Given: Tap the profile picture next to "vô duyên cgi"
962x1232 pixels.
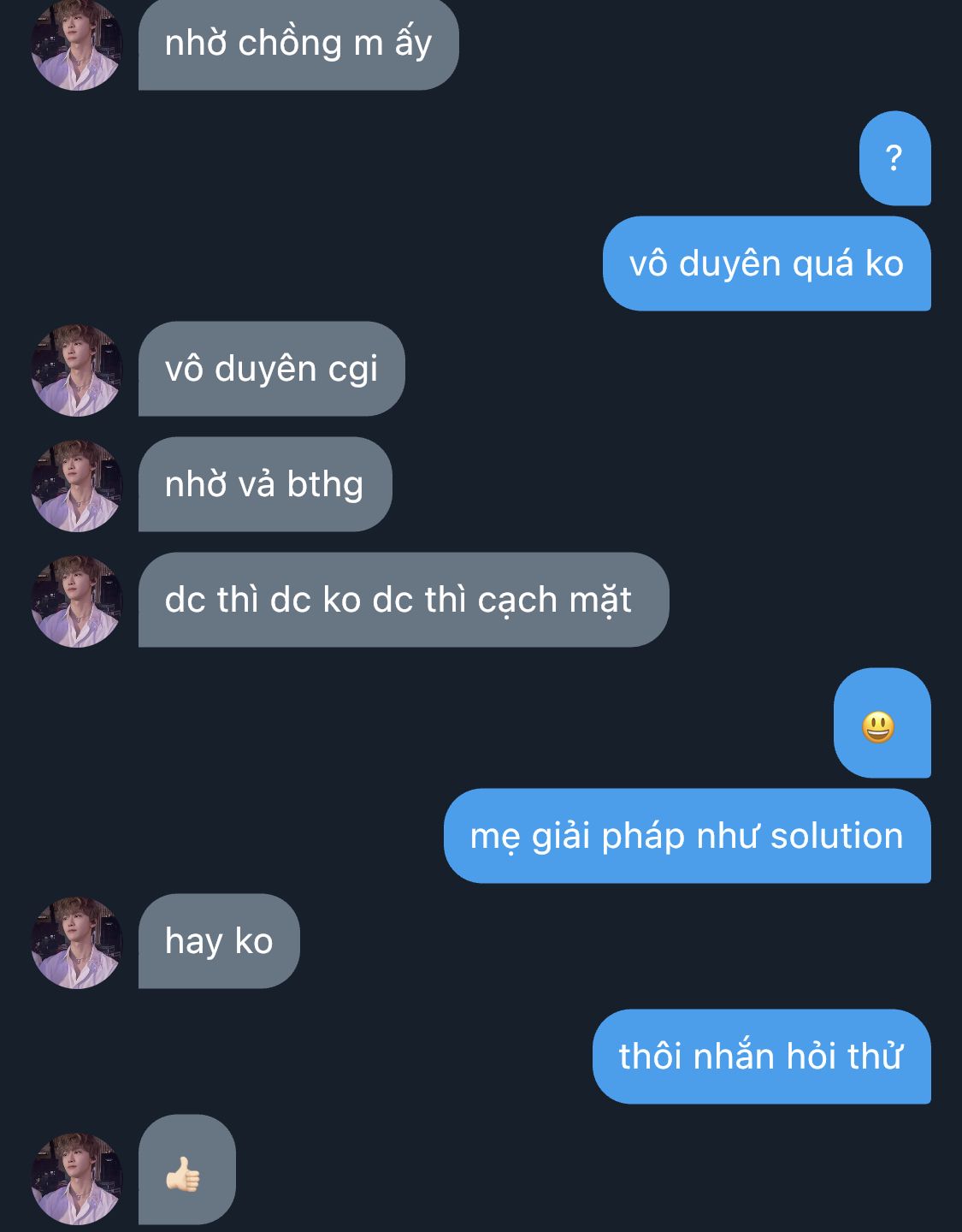Looking at the screenshot, I should [x=76, y=370].
